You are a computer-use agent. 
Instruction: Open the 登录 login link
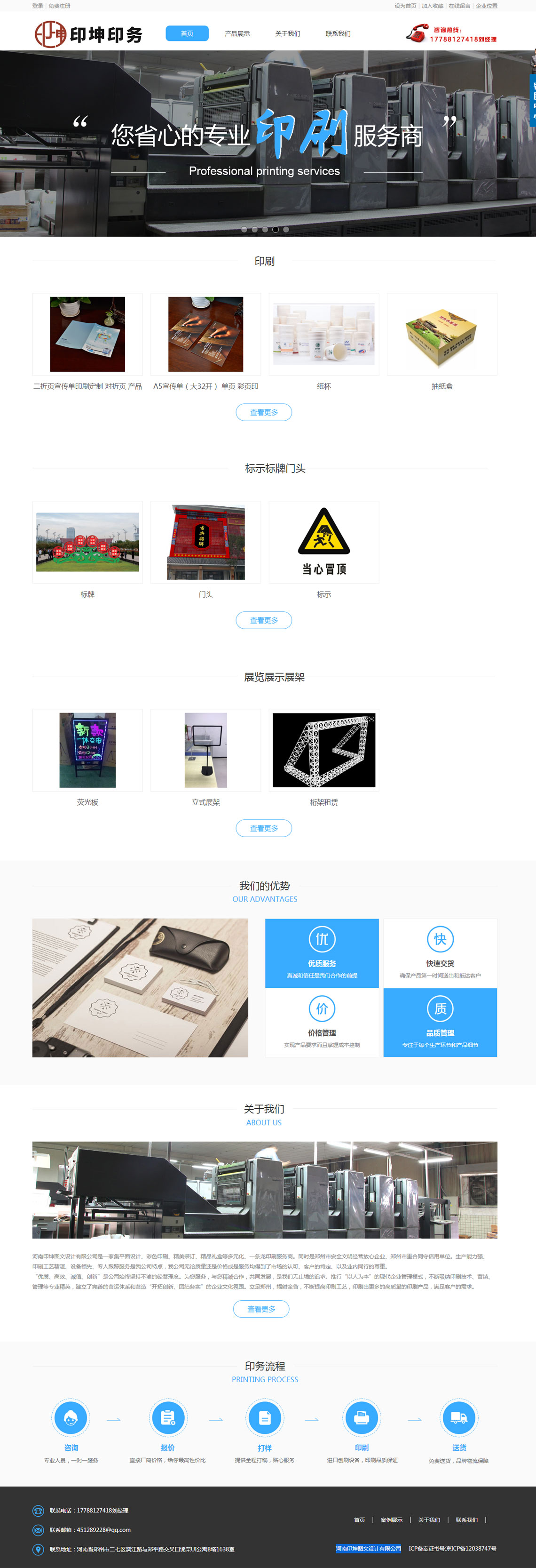38,6
